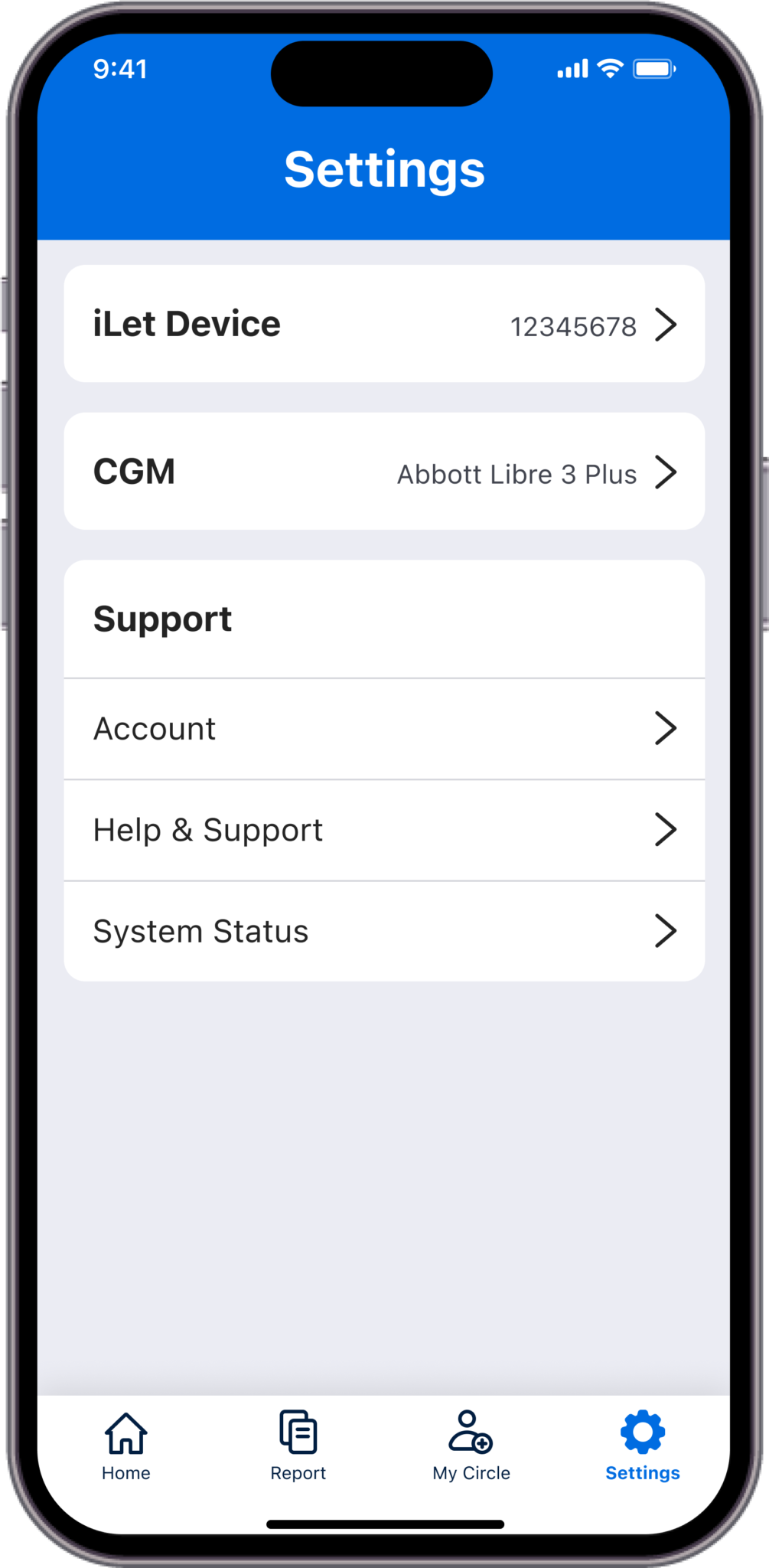Viewport: 769px width, 1568px height.
Task: Open the Account settings row
Action: (384, 729)
